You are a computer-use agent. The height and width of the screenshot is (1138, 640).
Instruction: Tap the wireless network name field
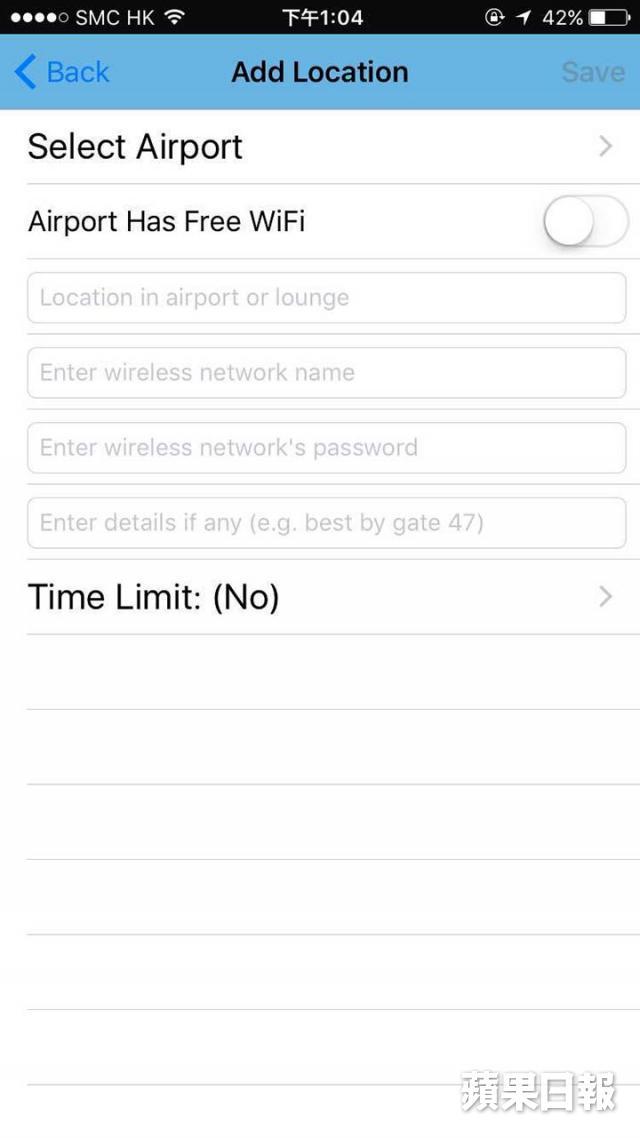327,372
